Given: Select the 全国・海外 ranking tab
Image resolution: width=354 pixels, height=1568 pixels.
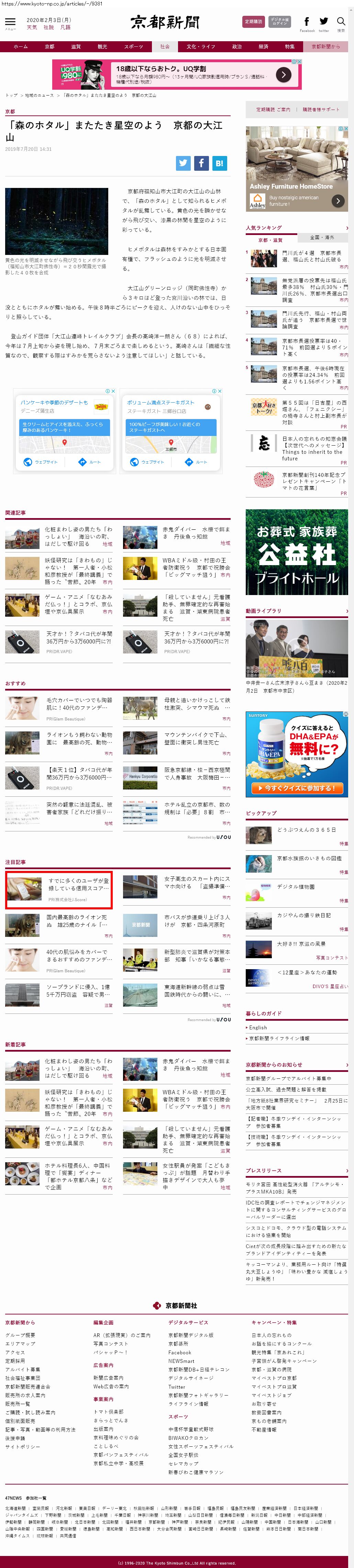Looking at the screenshot, I should [x=322, y=237].
